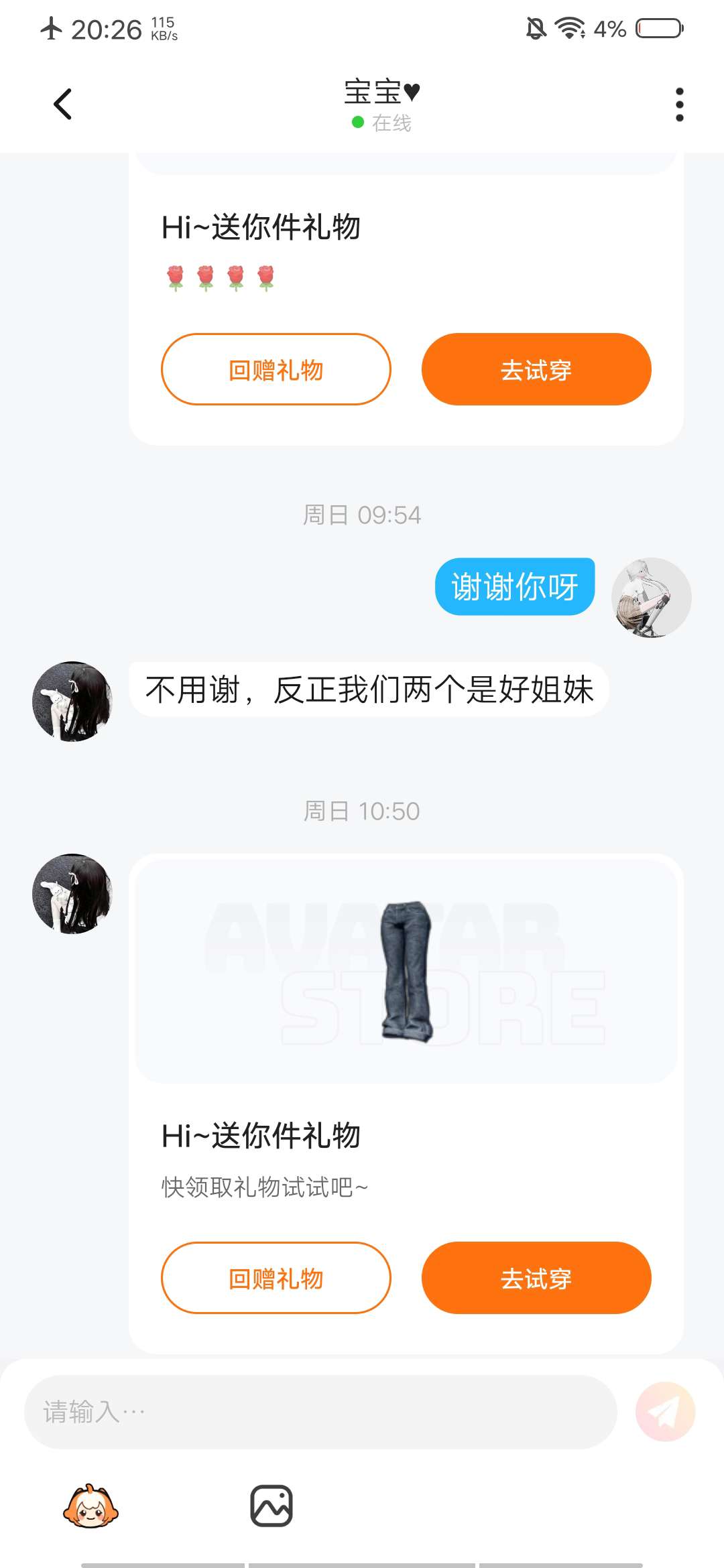Attach a picture from the gallery
Viewport: 724px width, 1568px height.
(271, 1506)
